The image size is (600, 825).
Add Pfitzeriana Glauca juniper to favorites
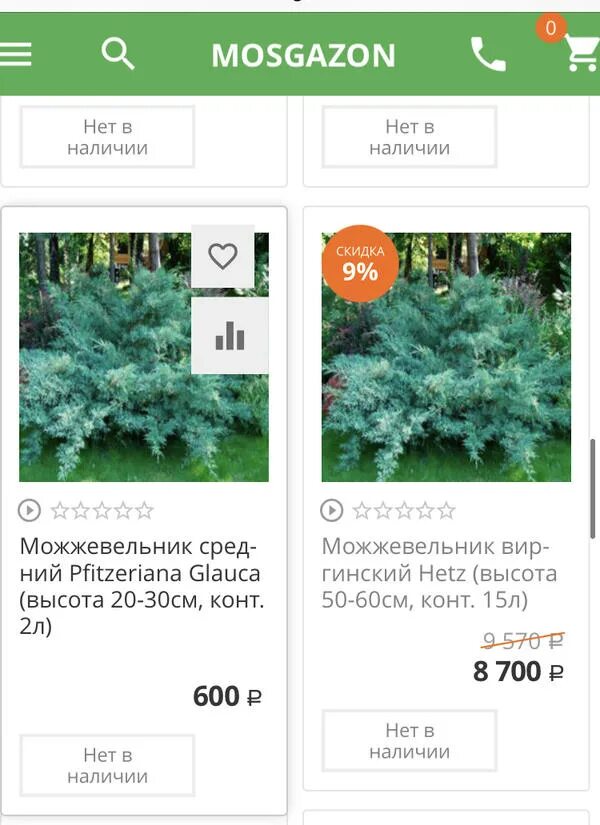[222, 257]
